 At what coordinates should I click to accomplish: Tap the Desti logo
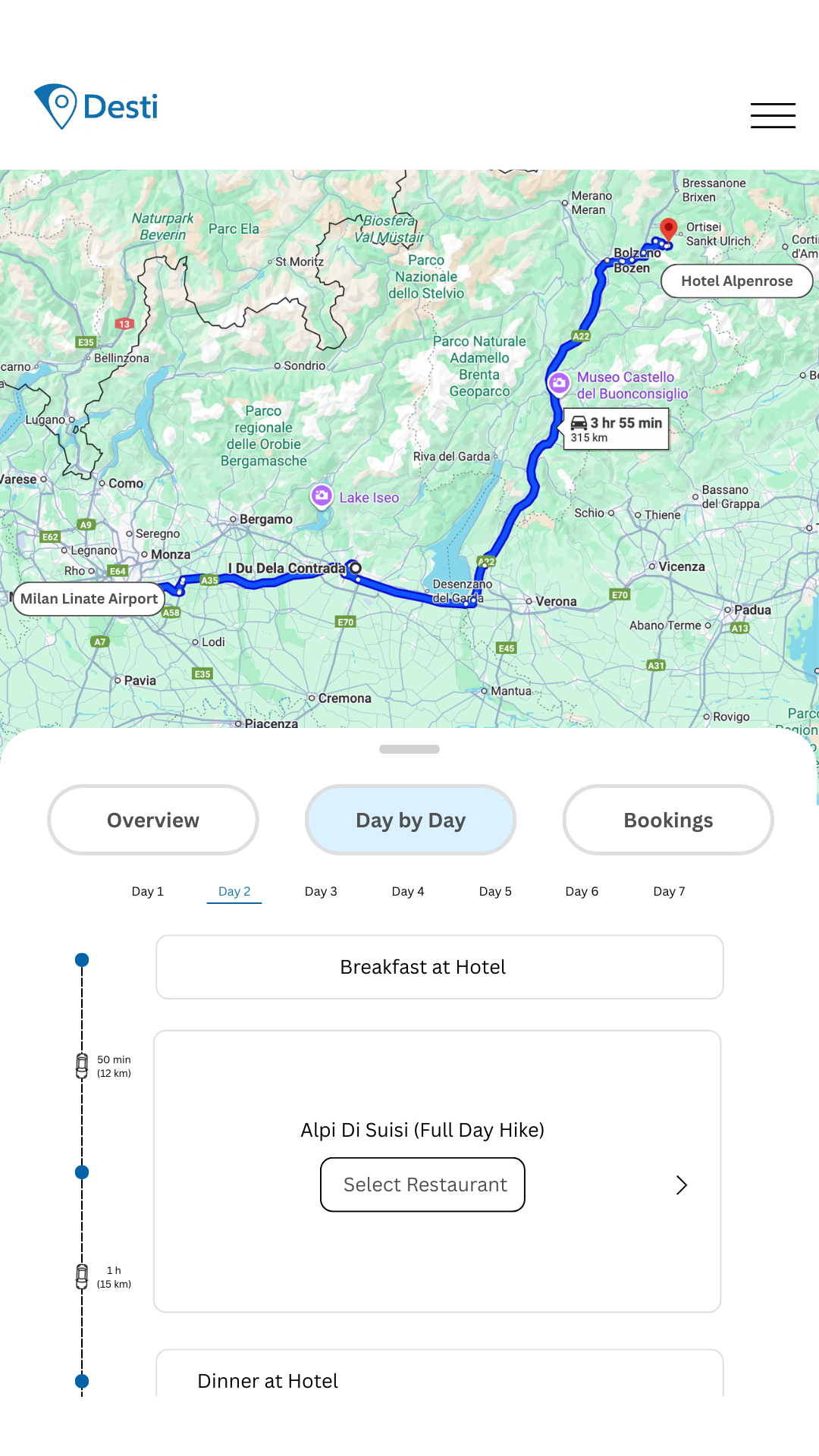96,106
